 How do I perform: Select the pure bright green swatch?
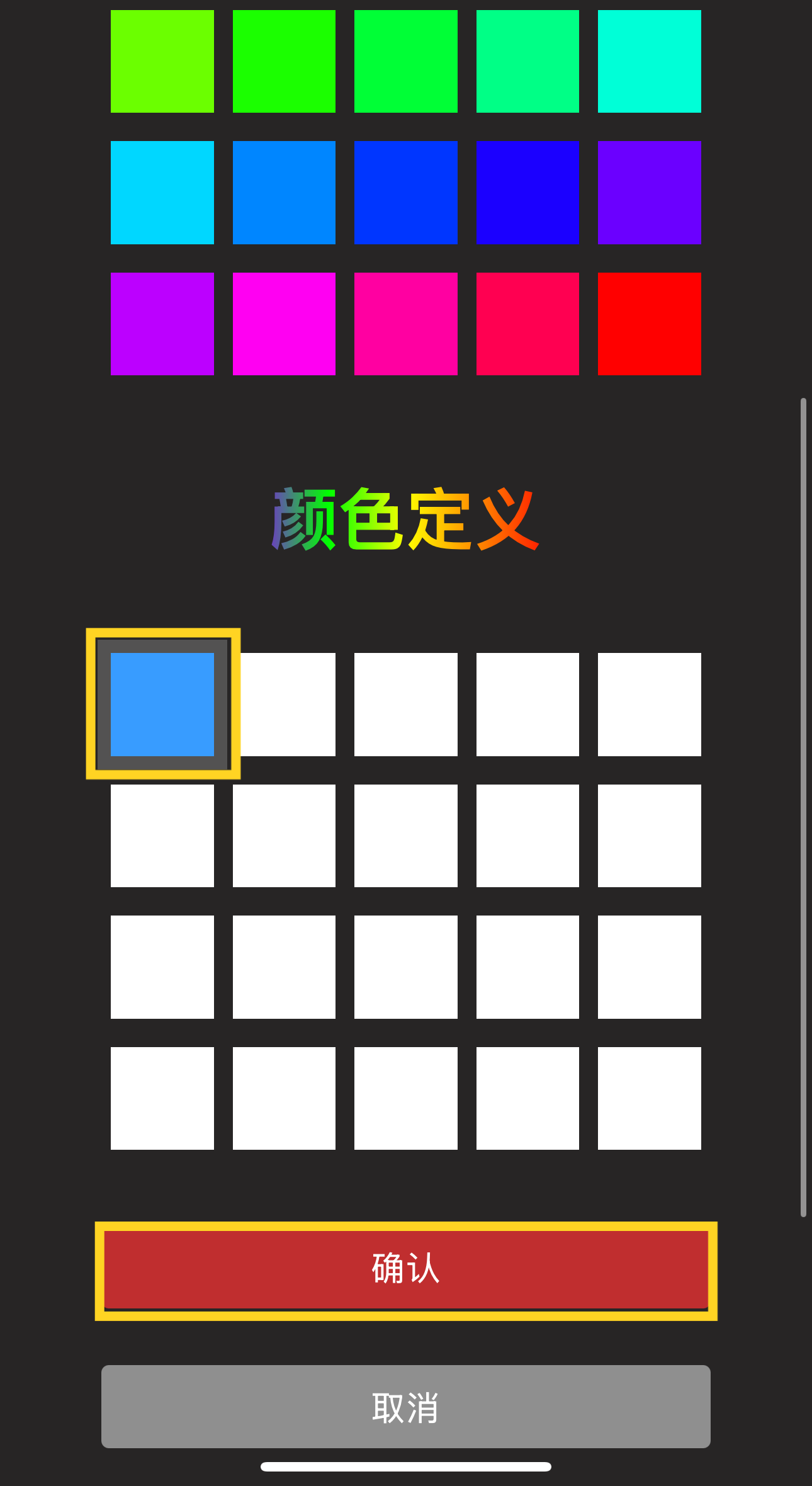284,61
